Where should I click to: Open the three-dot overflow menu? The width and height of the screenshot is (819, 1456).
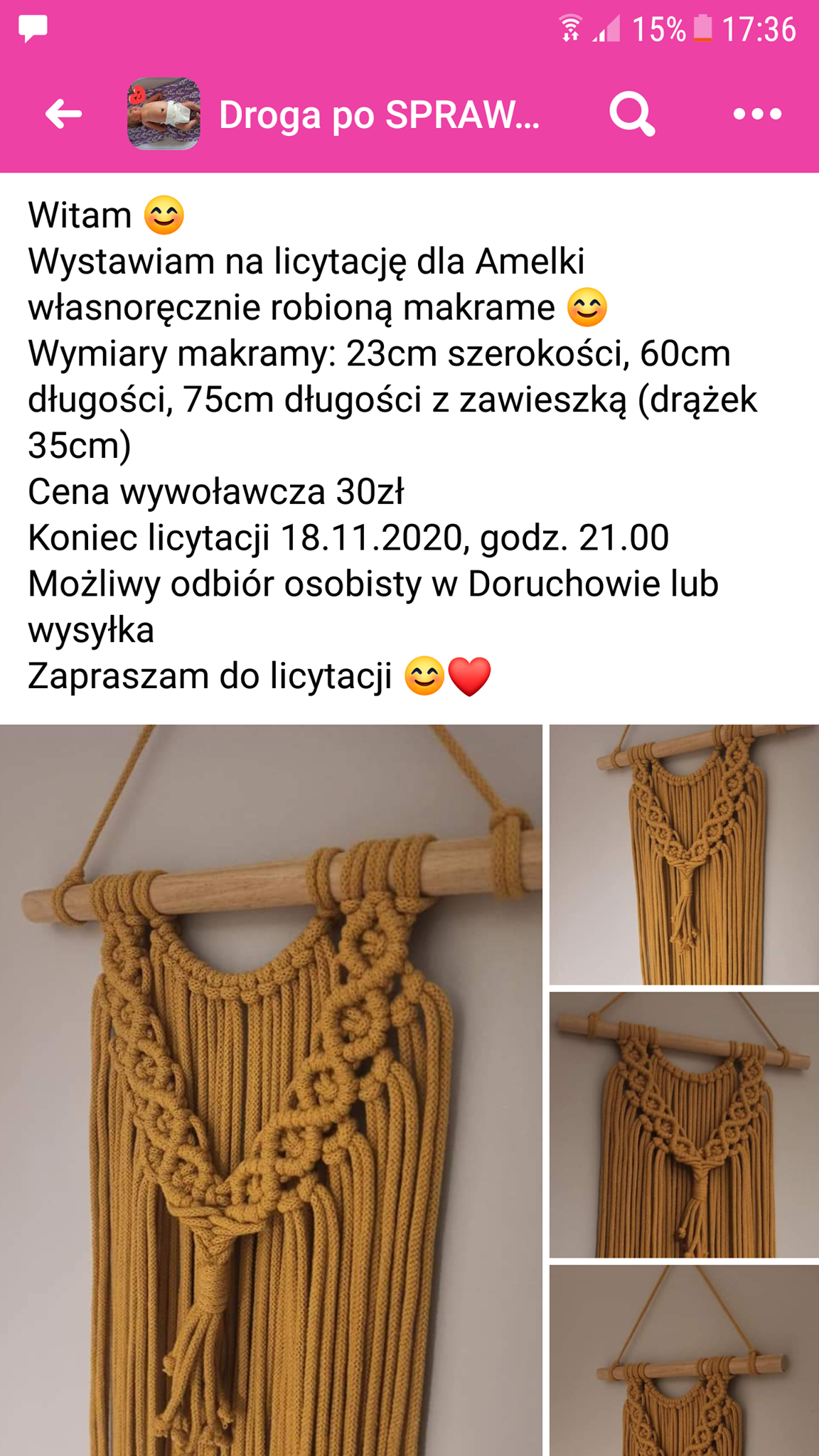pyautogui.click(x=757, y=114)
